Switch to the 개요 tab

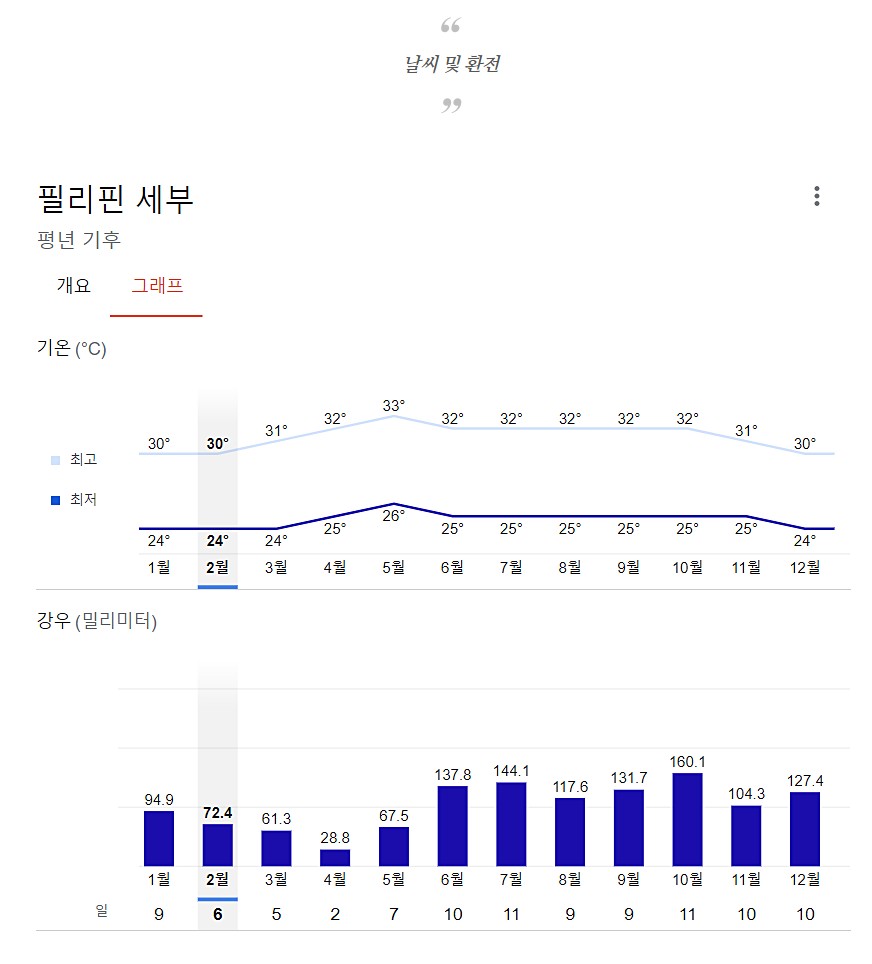(73, 285)
